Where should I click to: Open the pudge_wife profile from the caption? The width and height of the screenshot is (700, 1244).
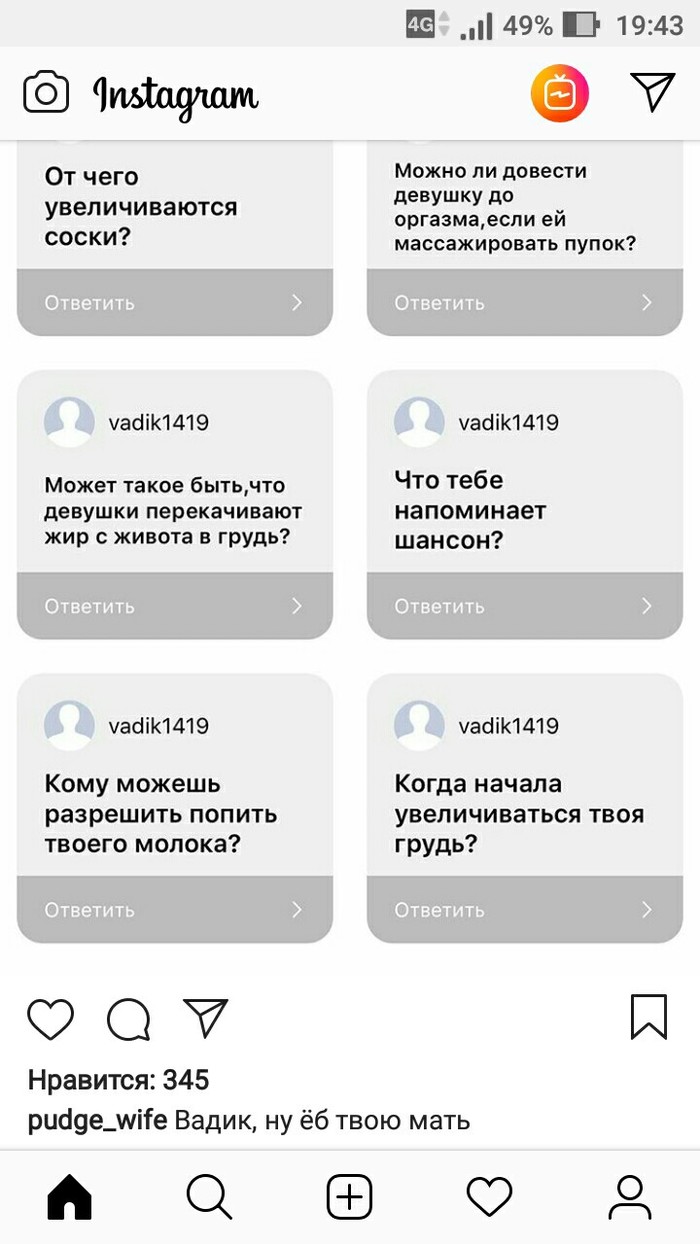(x=97, y=1120)
